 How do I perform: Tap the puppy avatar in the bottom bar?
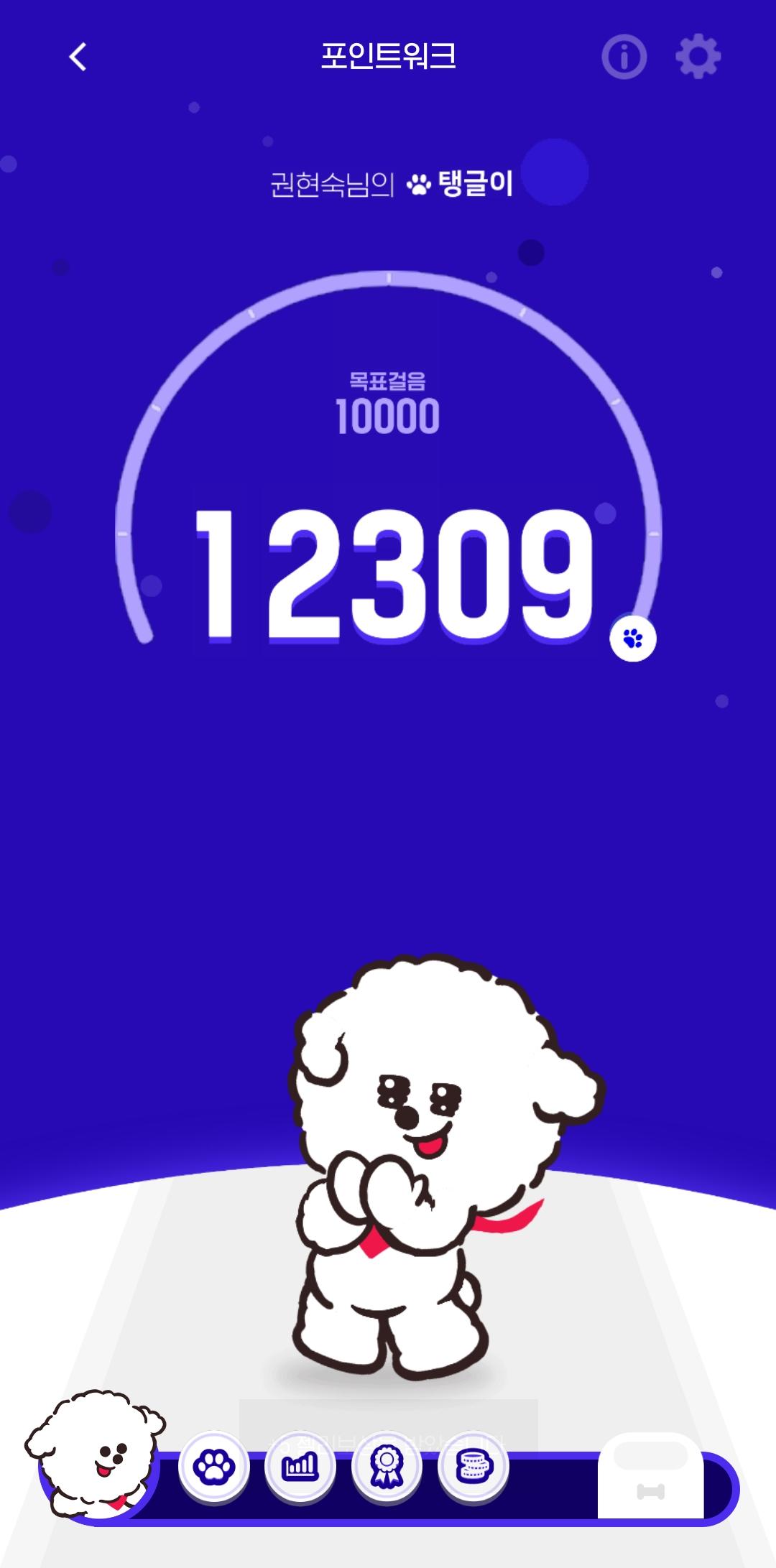point(96,1451)
